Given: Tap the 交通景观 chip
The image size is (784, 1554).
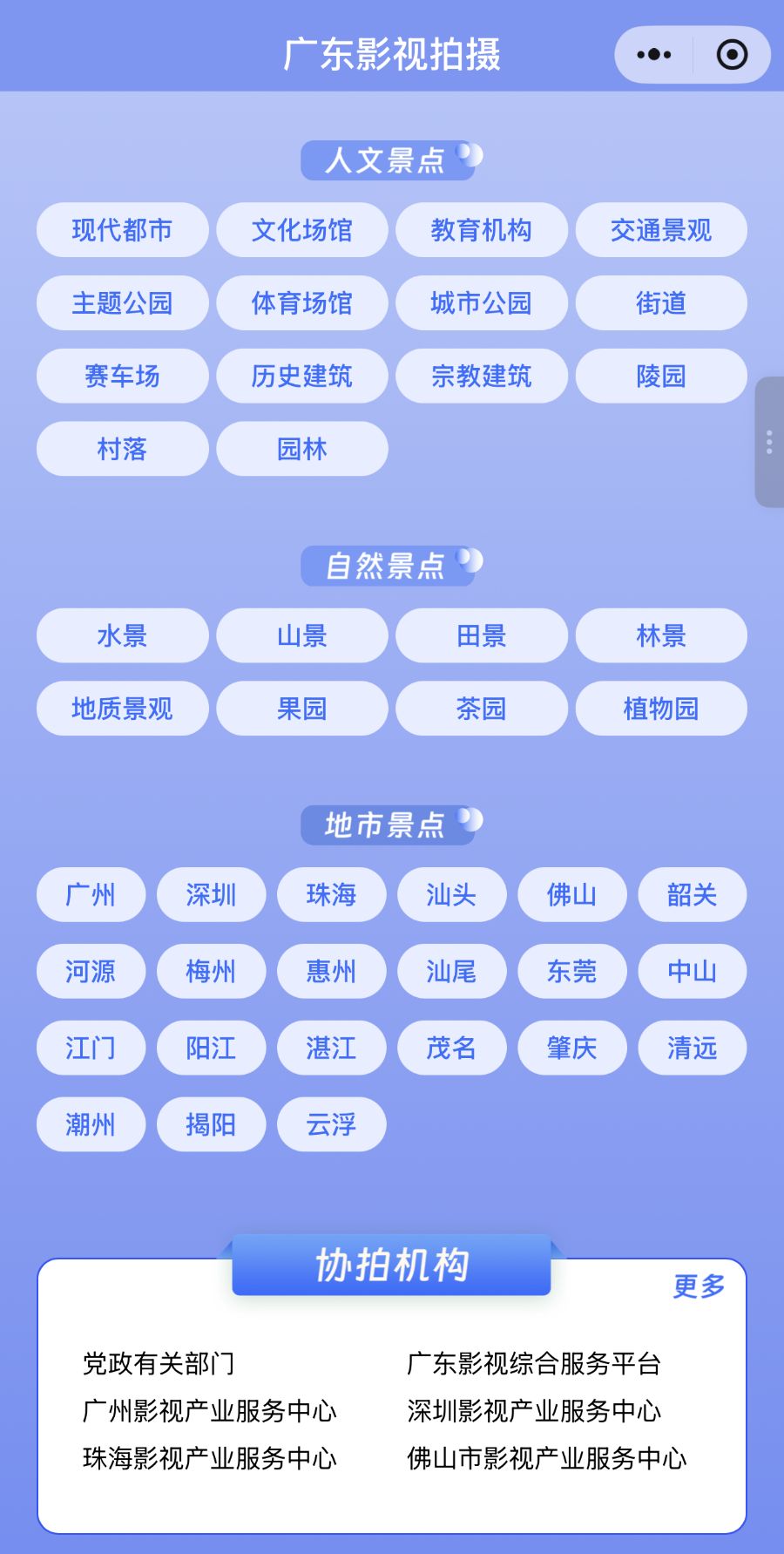Looking at the screenshot, I should (x=661, y=230).
